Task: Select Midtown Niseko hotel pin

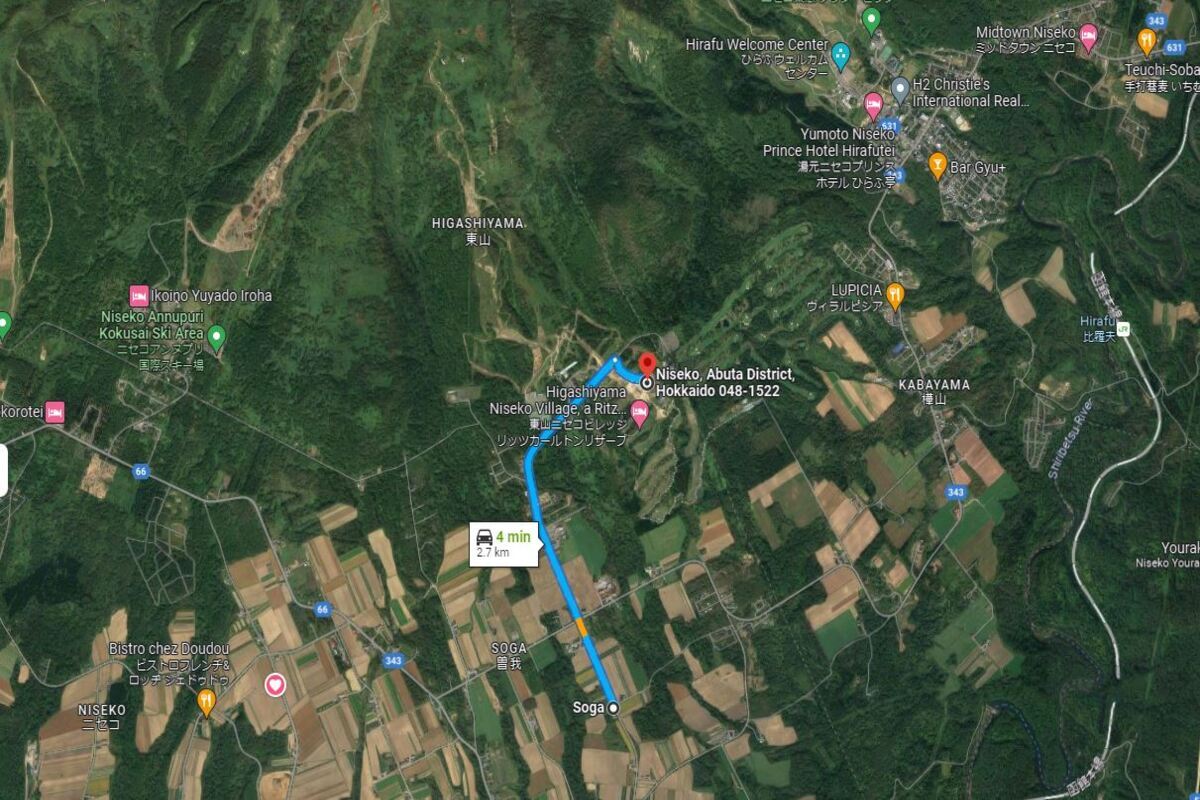Action: (1088, 39)
